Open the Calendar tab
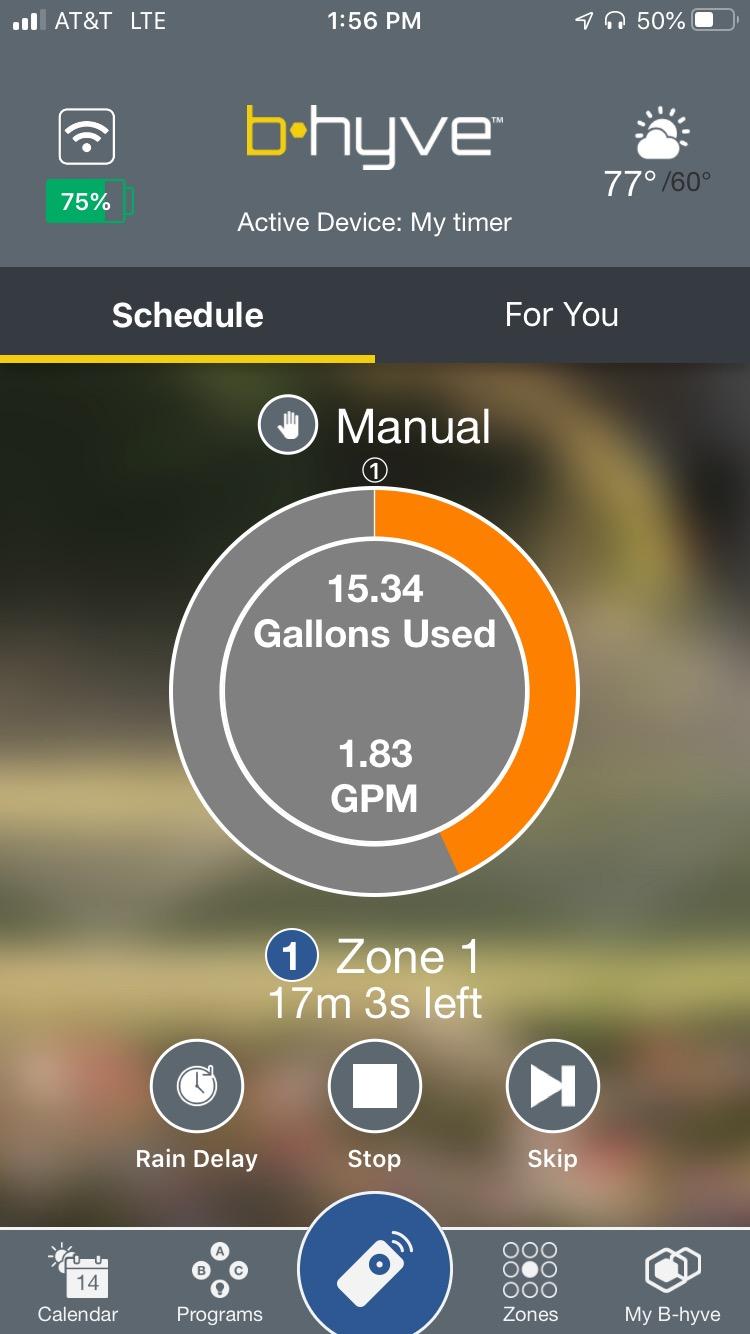The height and width of the screenshot is (1334, 750). click(78, 1284)
